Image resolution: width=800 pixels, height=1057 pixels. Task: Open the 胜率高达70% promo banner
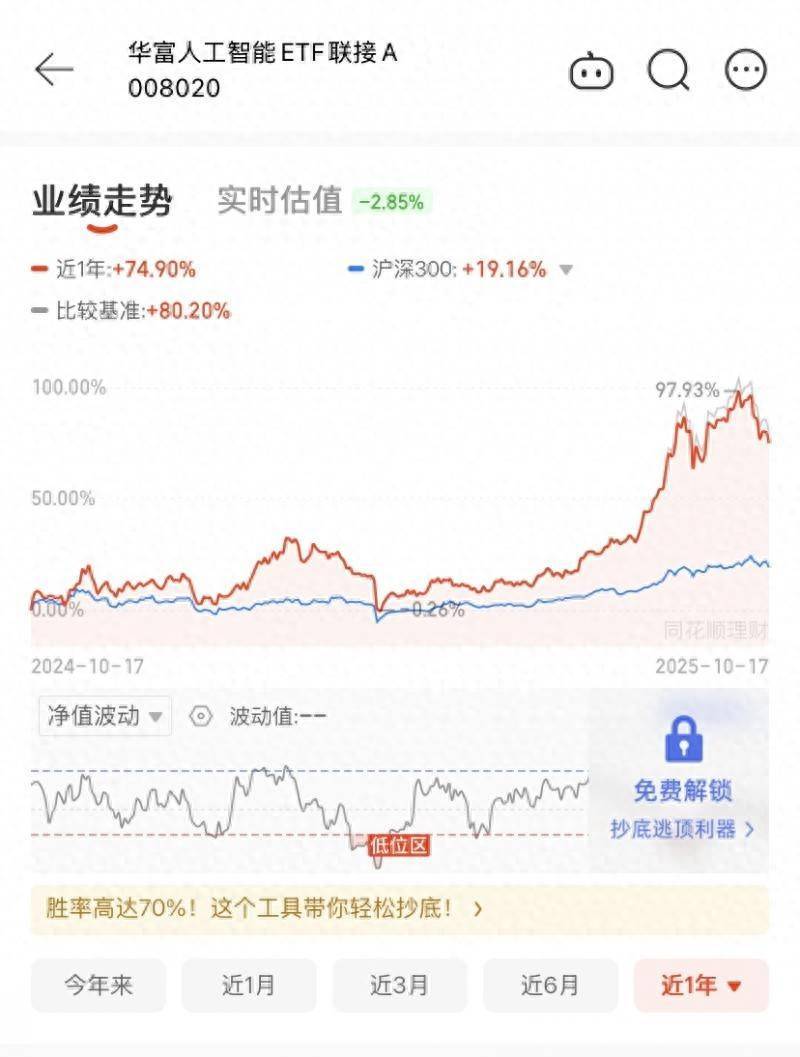point(400,909)
